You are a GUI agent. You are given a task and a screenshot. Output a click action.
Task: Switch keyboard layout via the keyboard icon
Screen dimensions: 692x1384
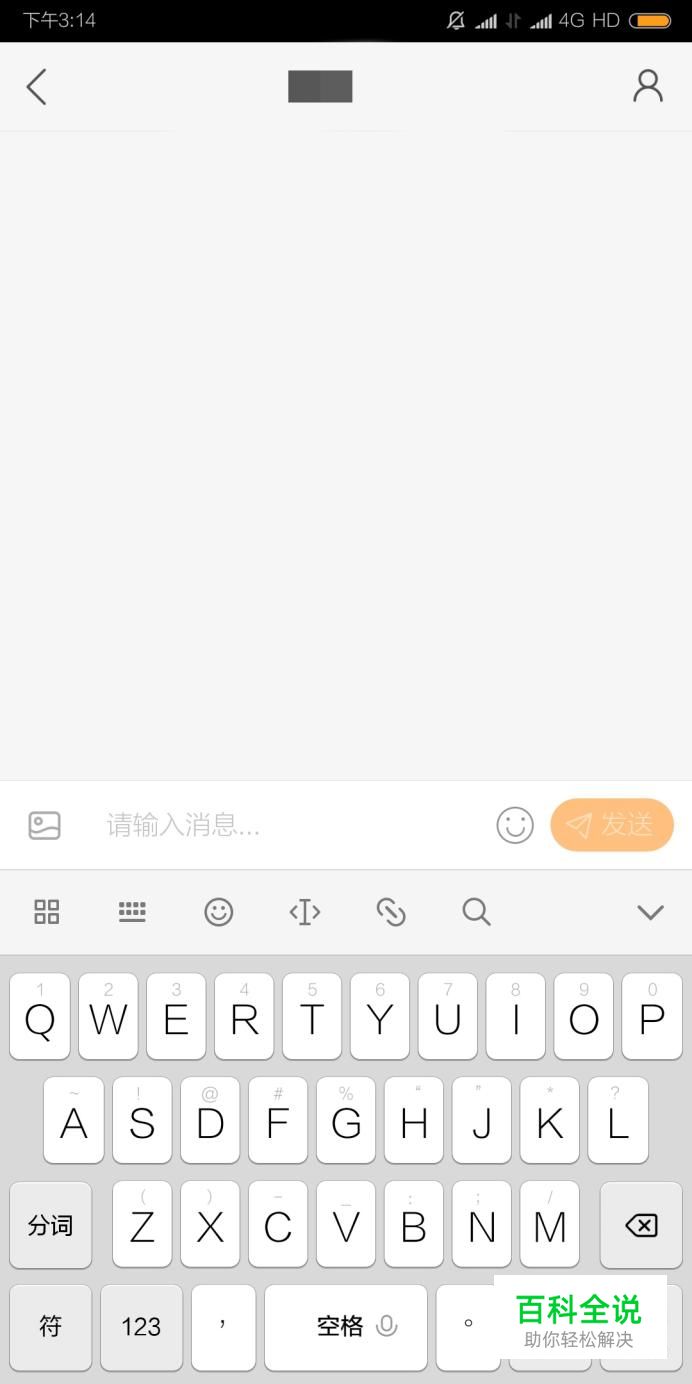(132, 911)
